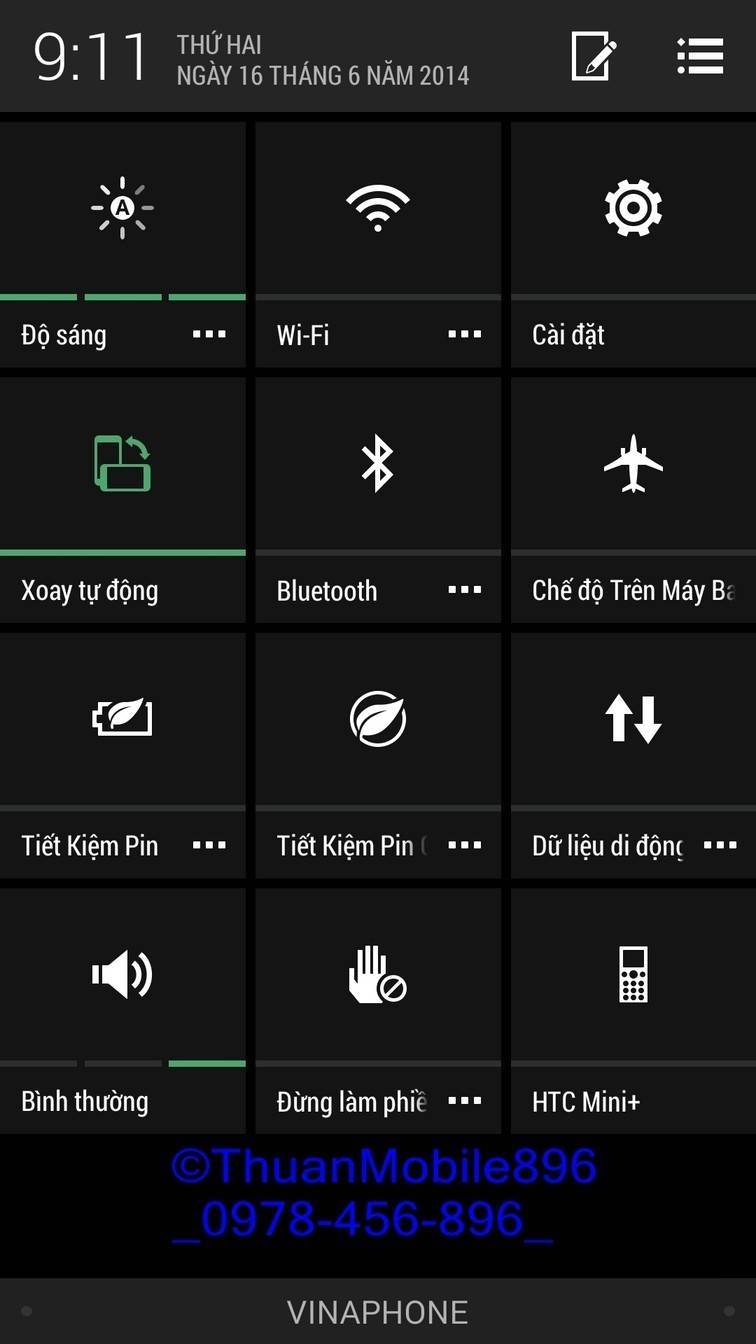Open more options for Bluetooth
The image size is (756, 1344).
[465, 590]
